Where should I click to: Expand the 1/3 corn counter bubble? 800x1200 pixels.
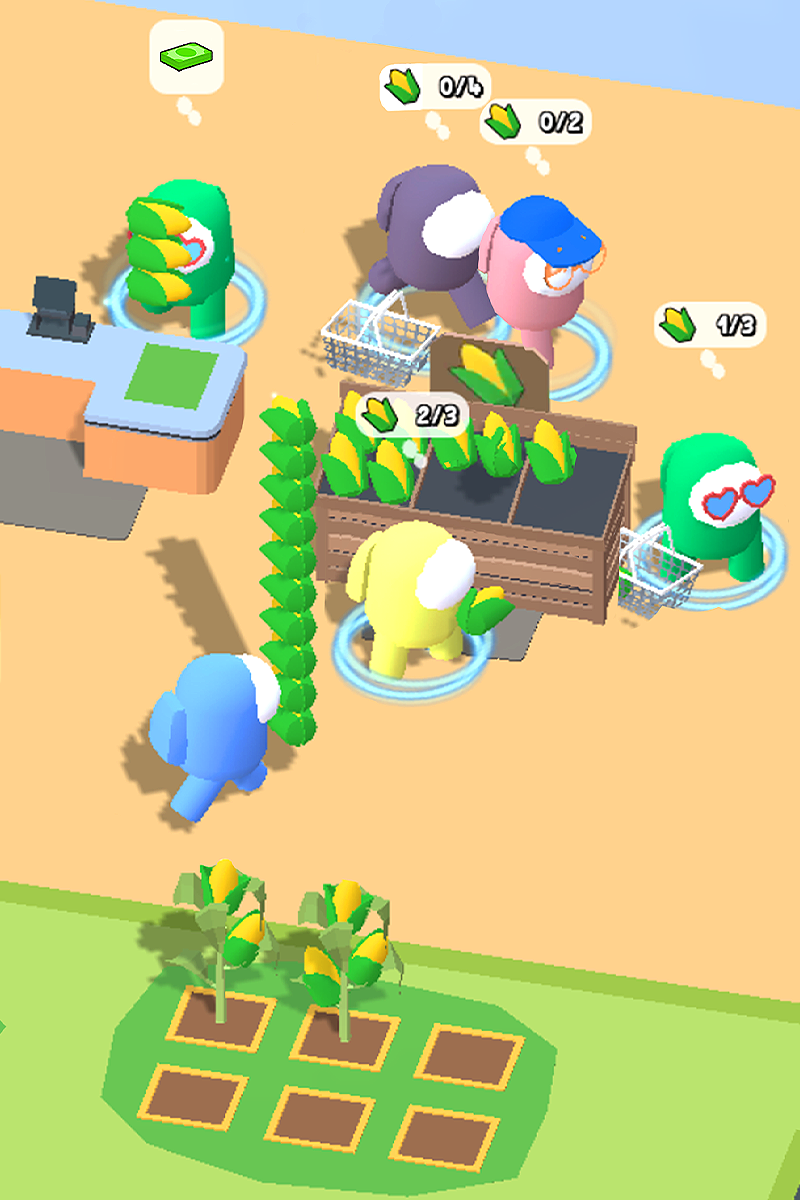pyautogui.click(x=710, y=322)
